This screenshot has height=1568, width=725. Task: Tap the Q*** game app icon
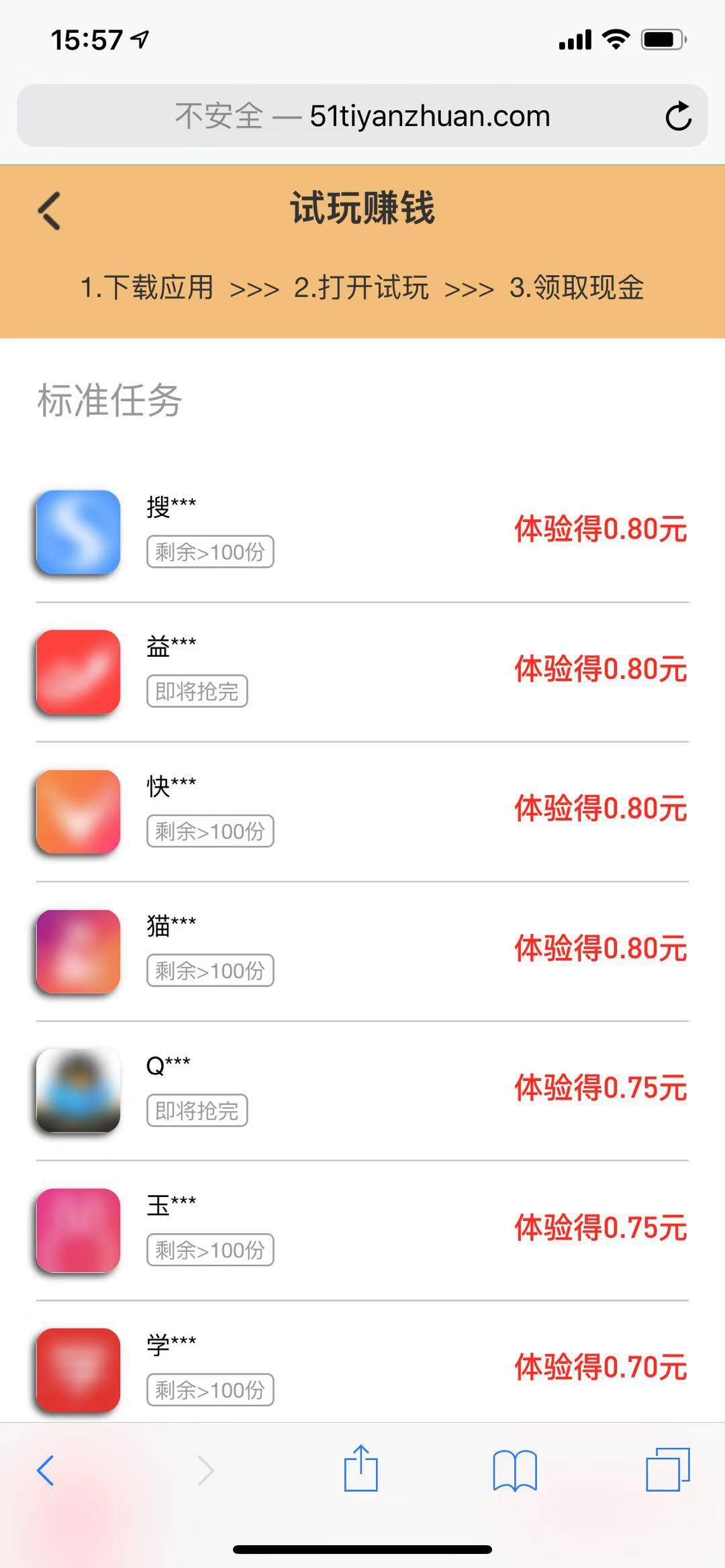click(x=77, y=1091)
